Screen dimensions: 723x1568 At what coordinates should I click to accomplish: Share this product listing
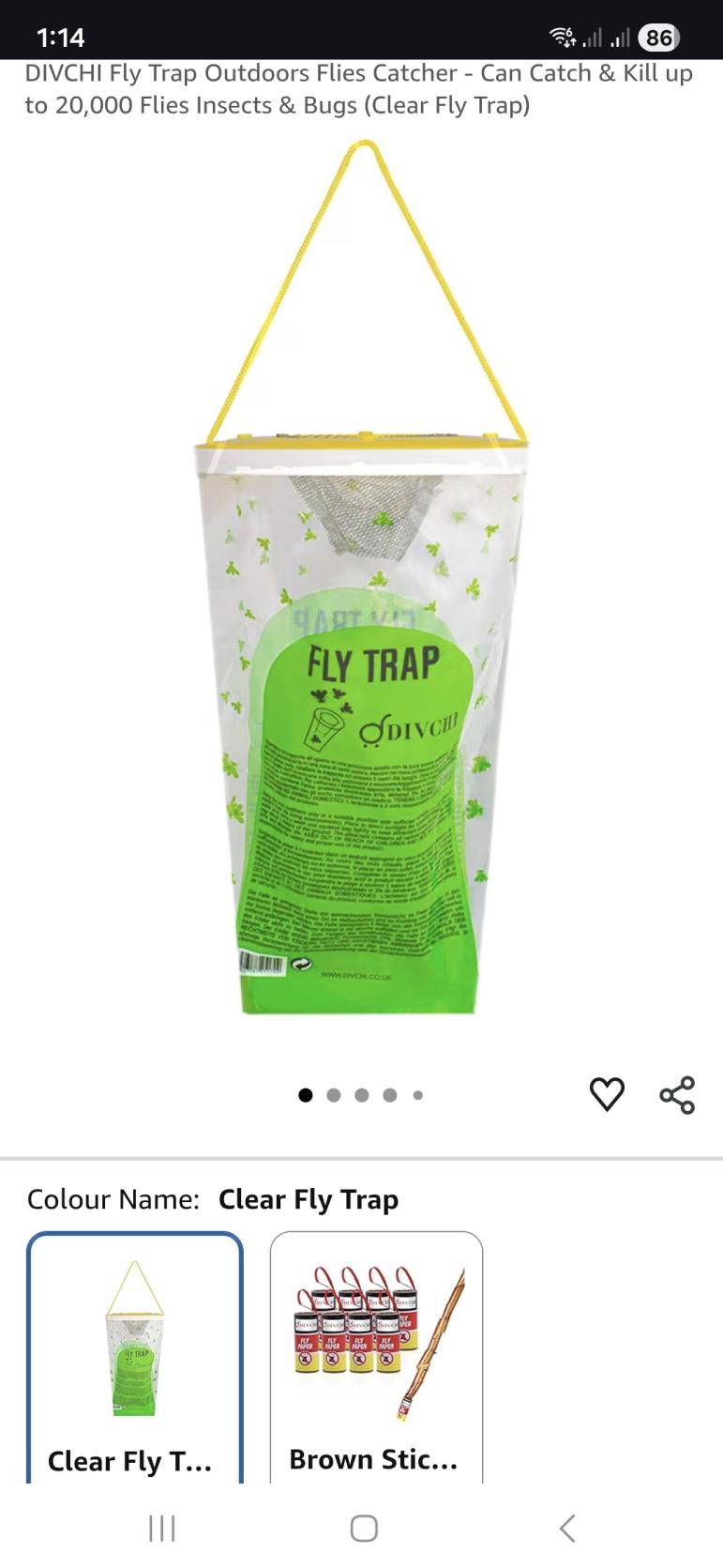pyautogui.click(x=677, y=1095)
